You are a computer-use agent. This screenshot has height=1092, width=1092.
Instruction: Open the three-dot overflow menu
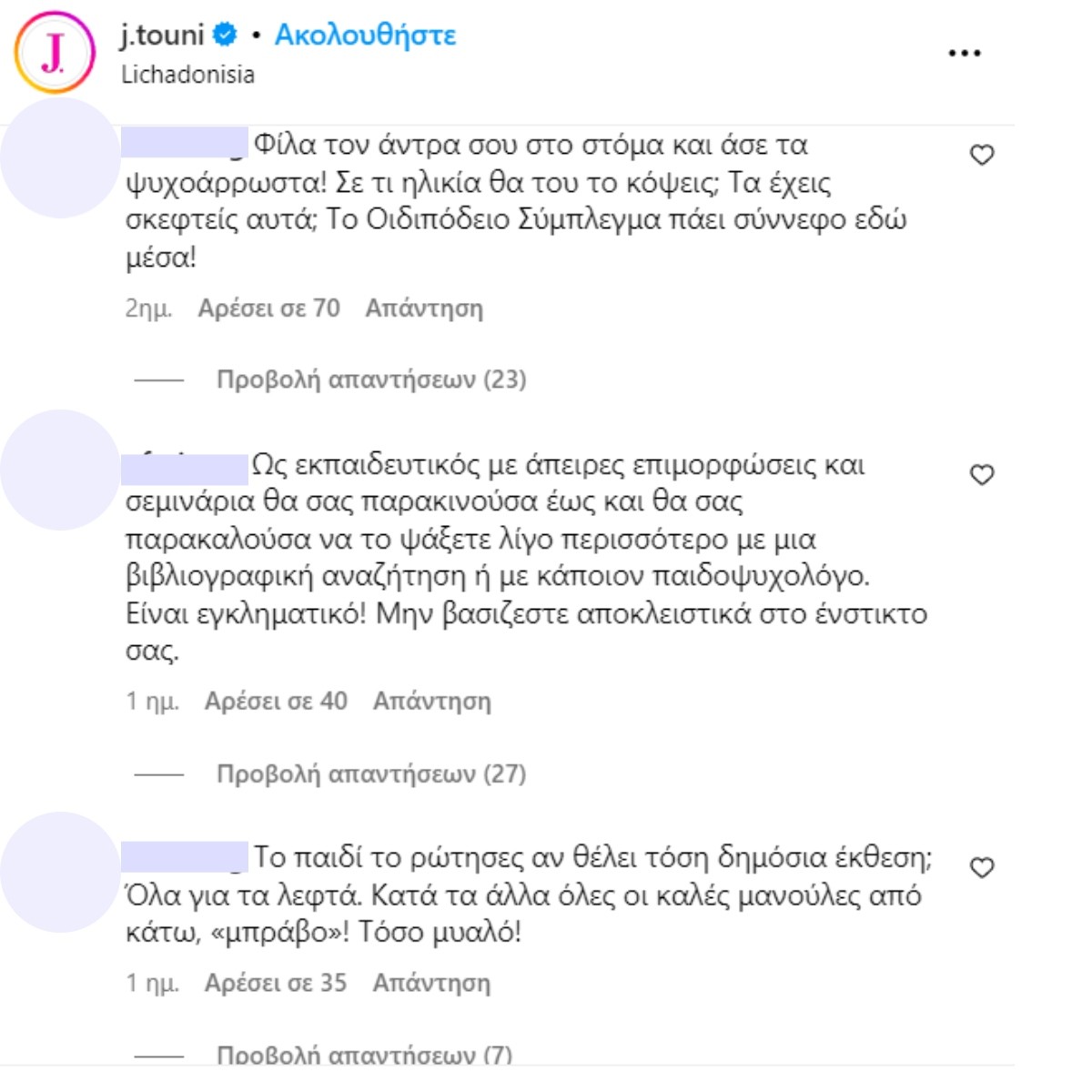[x=964, y=53]
